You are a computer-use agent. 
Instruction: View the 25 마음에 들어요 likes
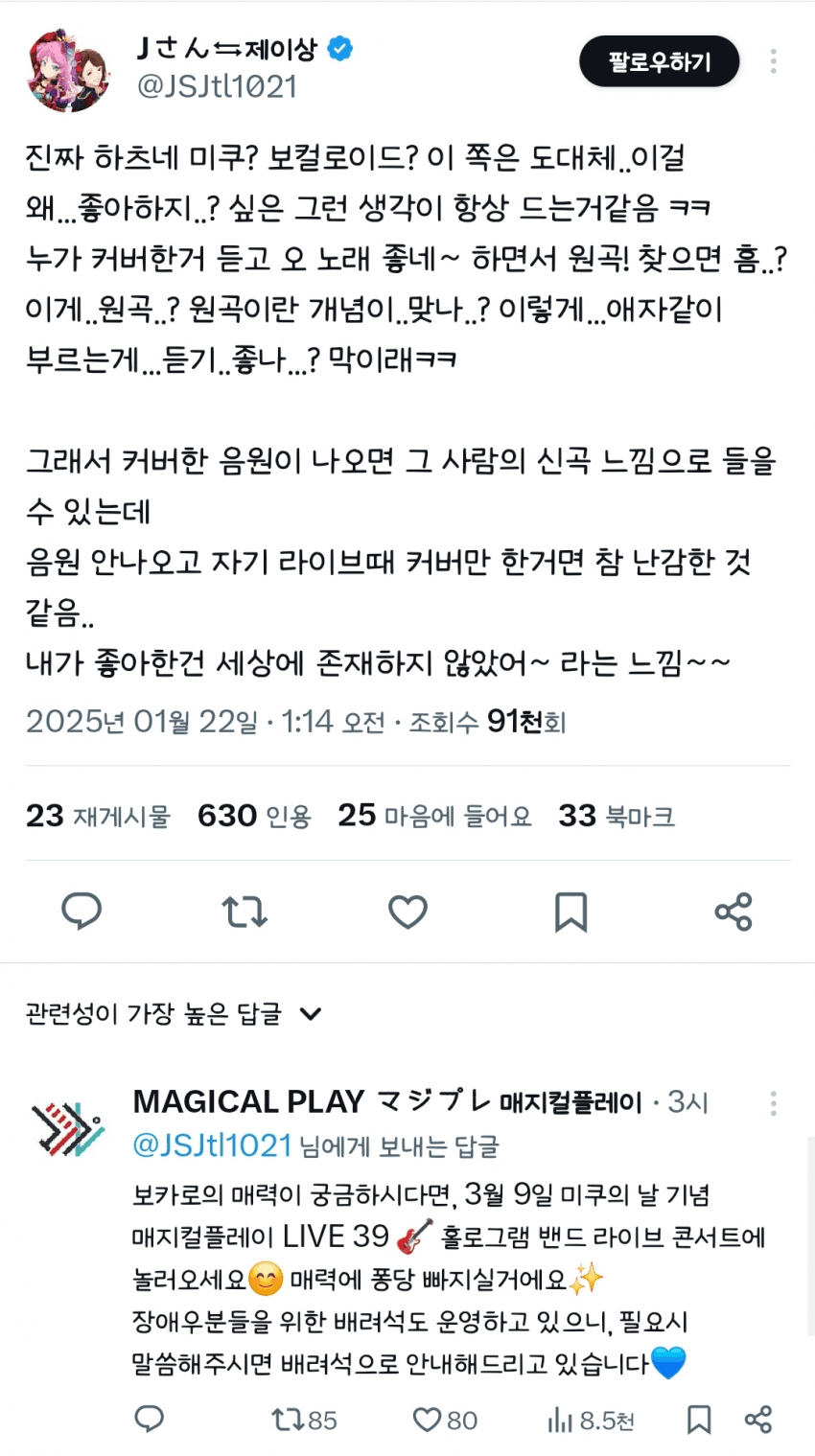(x=434, y=816)
